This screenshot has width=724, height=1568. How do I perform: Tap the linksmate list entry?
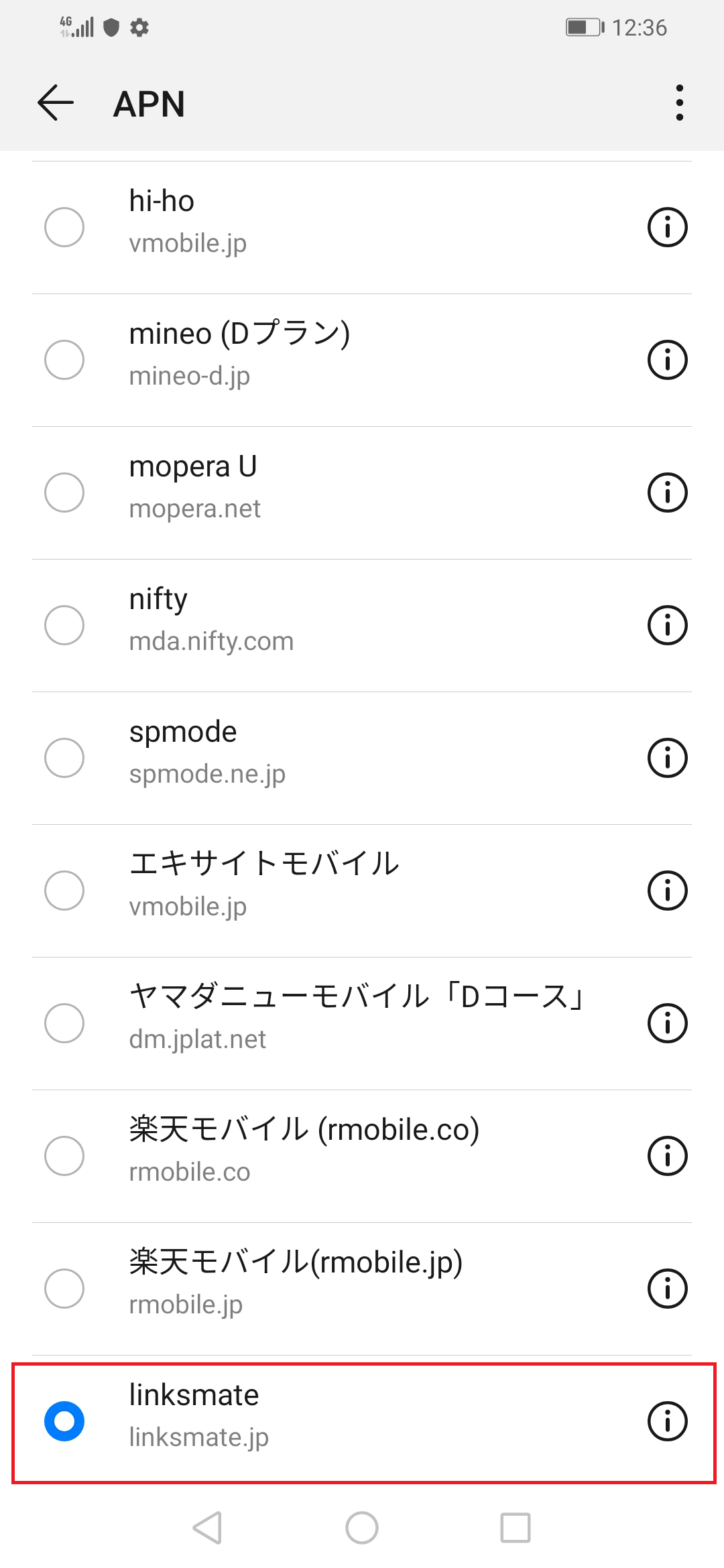(x=302, y=1421)
